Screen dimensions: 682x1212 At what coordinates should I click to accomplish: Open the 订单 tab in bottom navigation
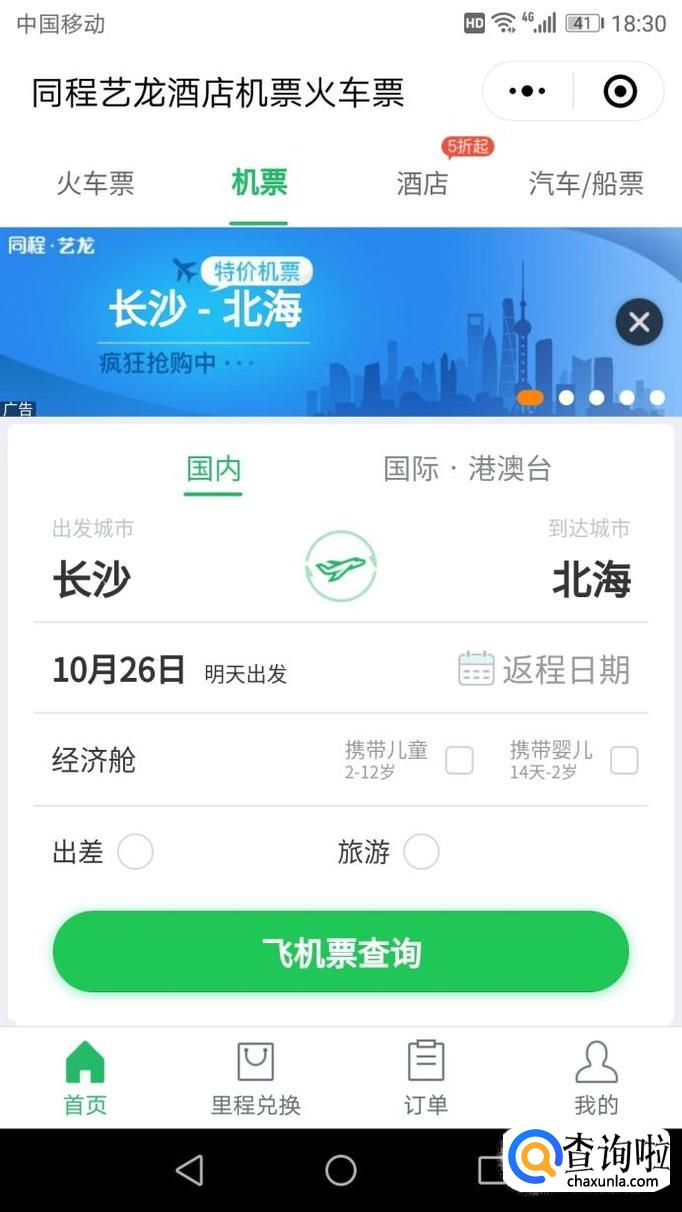(x=426, y=1078)
